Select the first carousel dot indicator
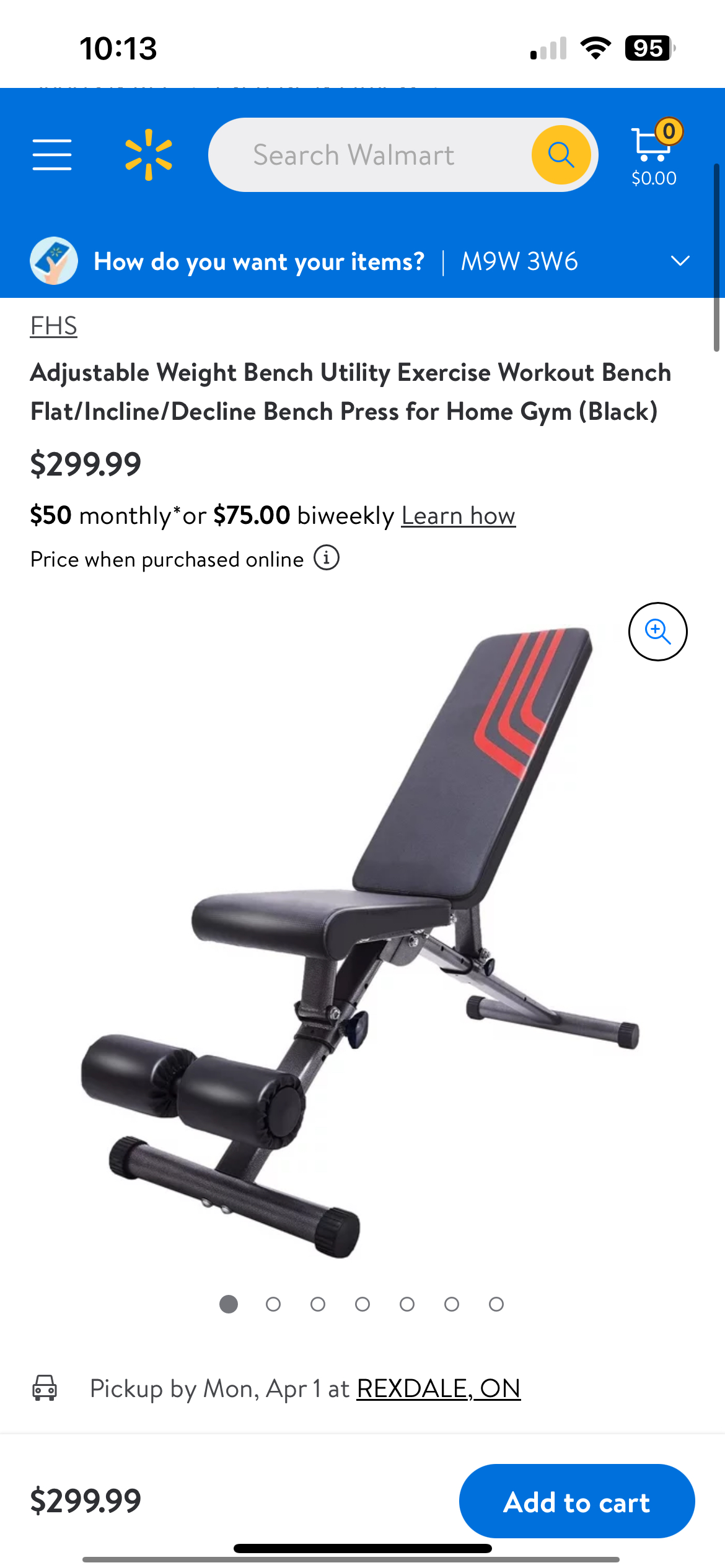 pos(229,1304)
